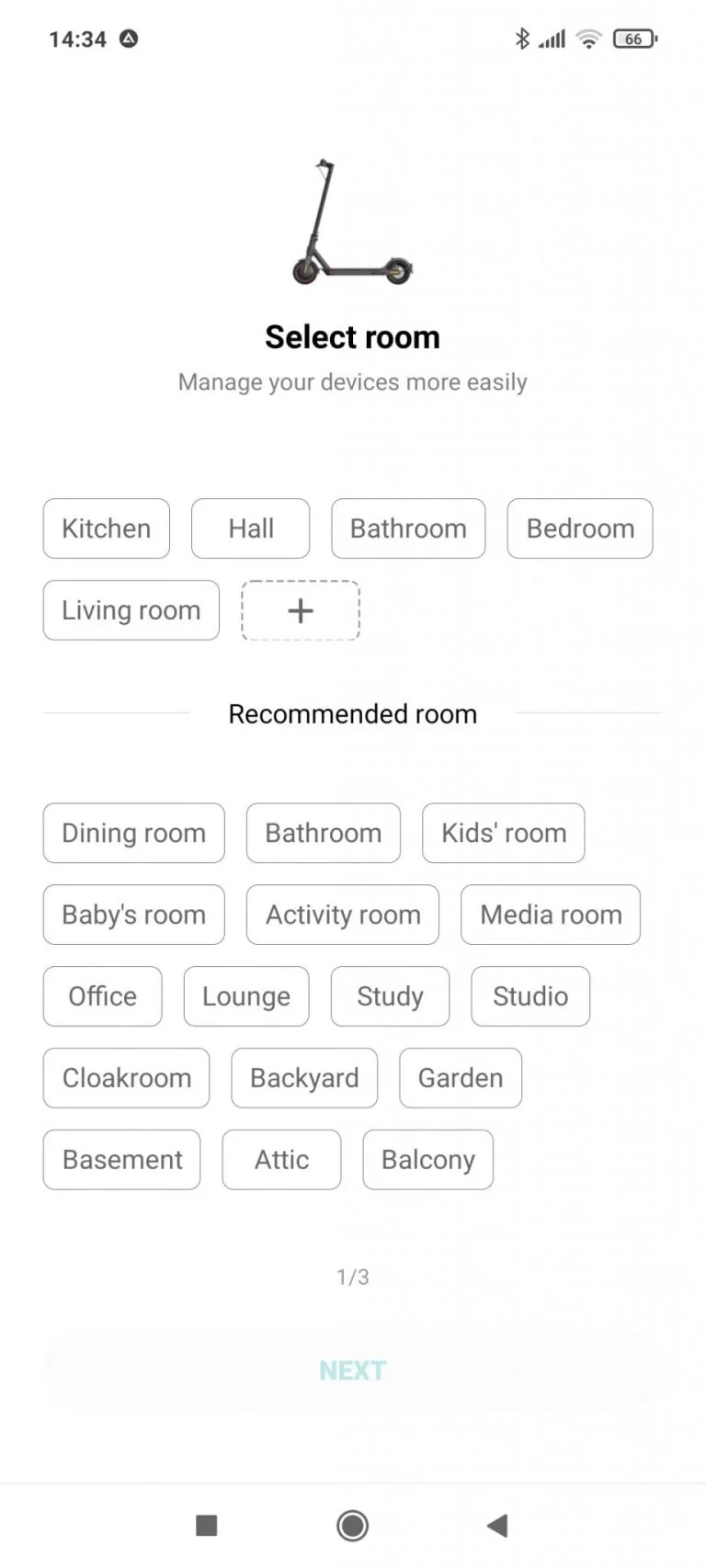Select Media room chip
706x1568 pixels.
[x=550, y=915]
